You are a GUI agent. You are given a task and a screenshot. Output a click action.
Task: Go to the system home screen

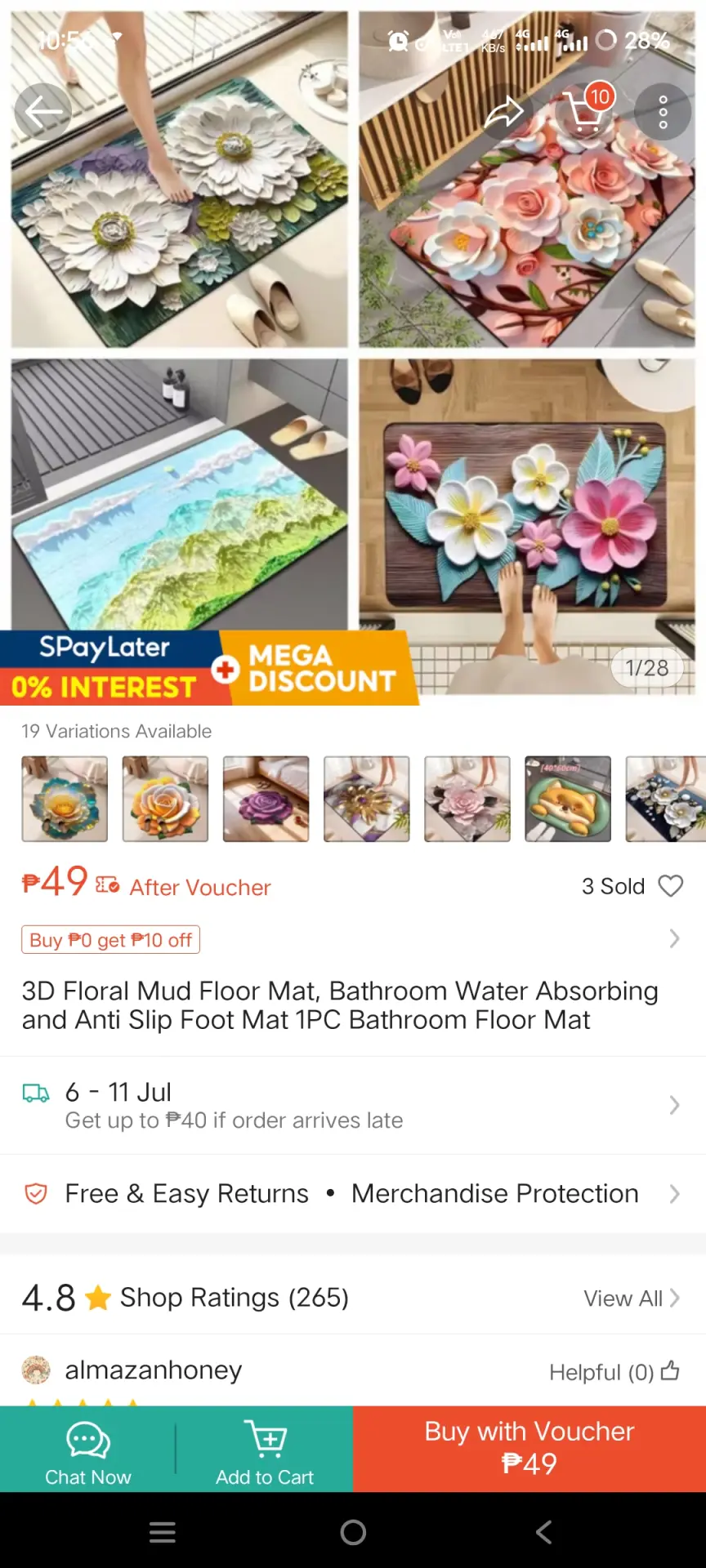(x=353, y=1532)
